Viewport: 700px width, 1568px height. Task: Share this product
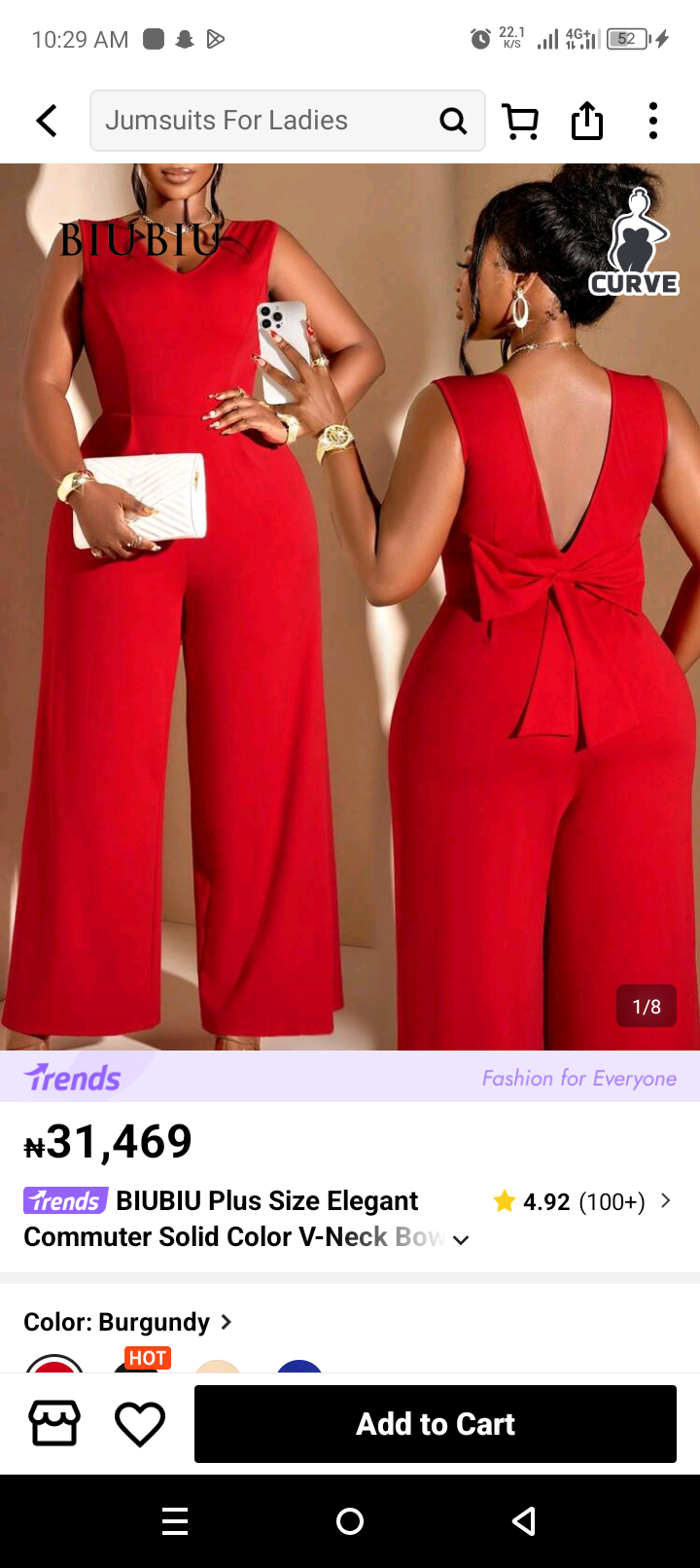coord(587,121)
